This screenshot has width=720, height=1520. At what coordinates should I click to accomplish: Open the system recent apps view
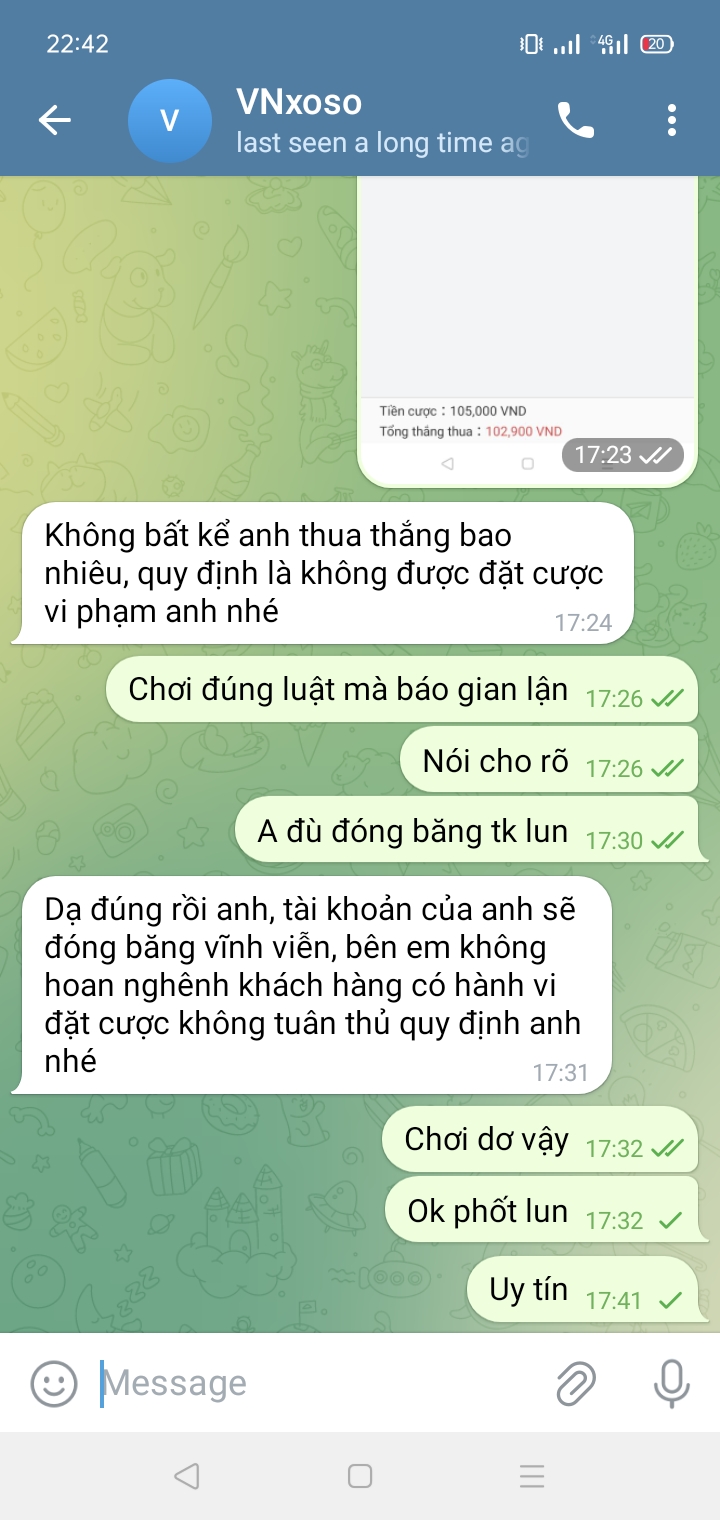532,1476
